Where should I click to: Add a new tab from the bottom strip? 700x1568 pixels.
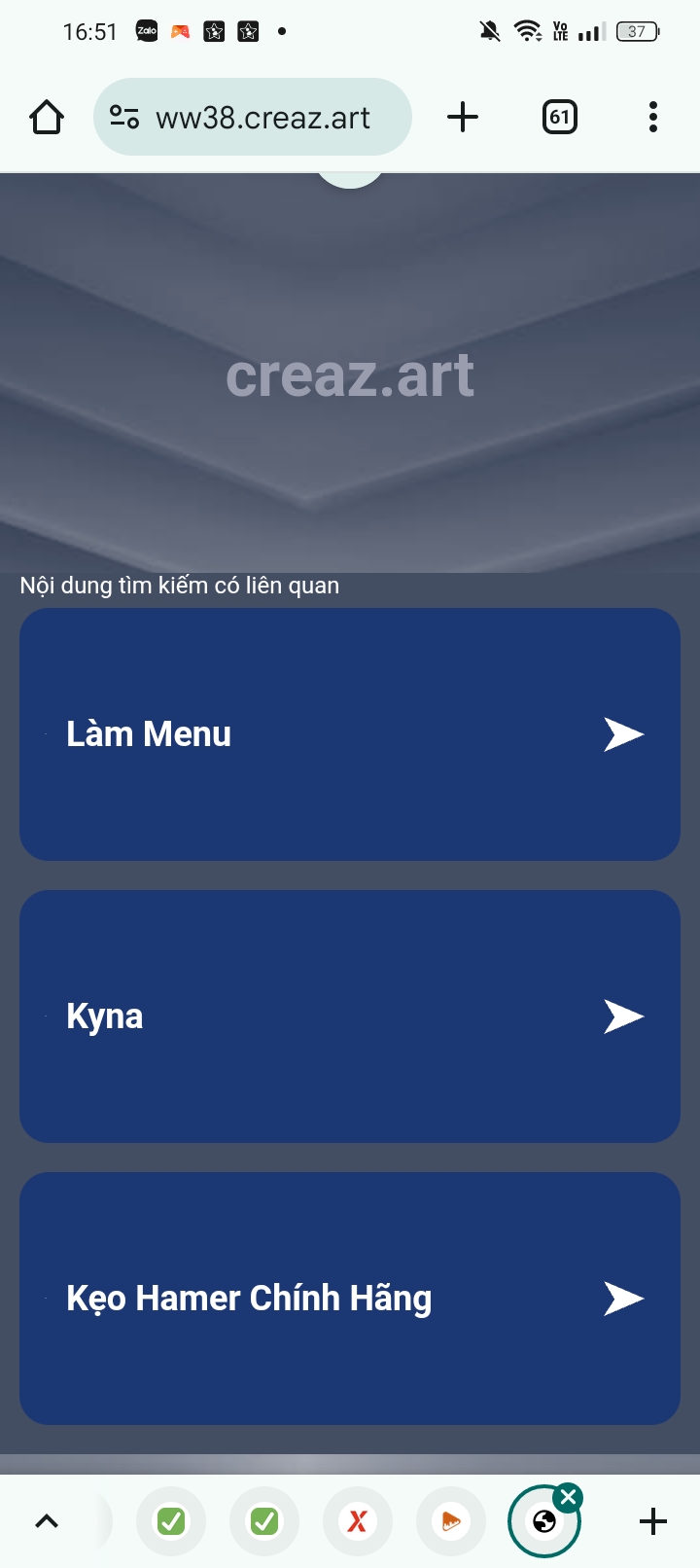point(653,1521)
